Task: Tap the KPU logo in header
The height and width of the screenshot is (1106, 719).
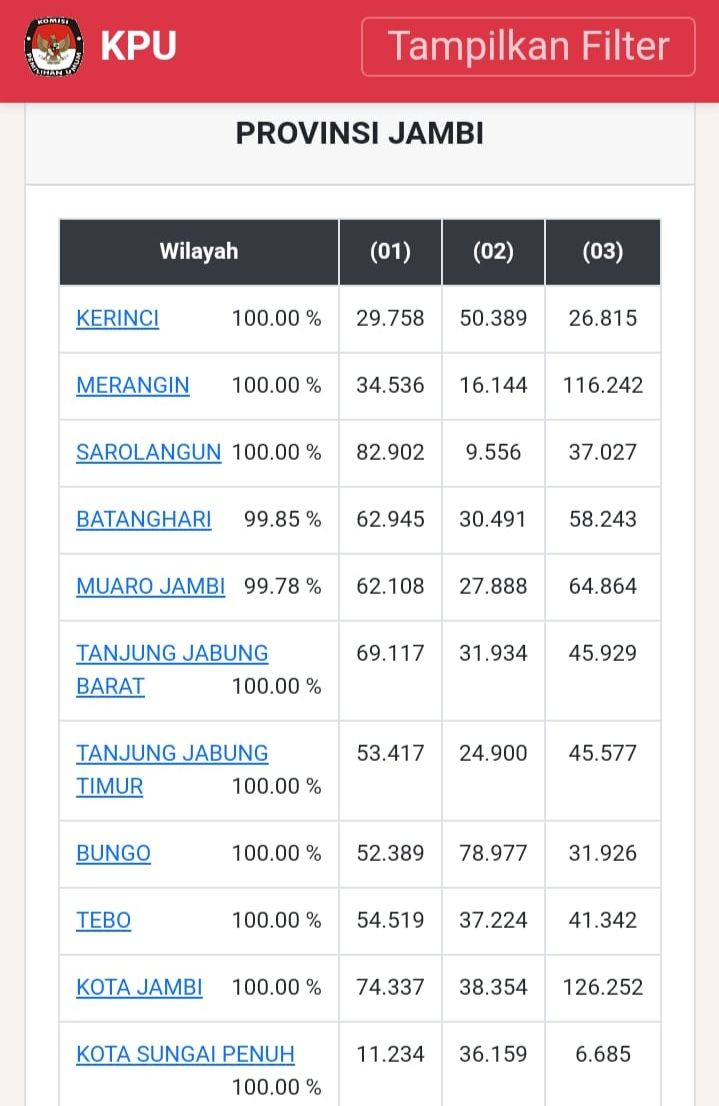Action: pyautogui.click(x=55, y=46)
